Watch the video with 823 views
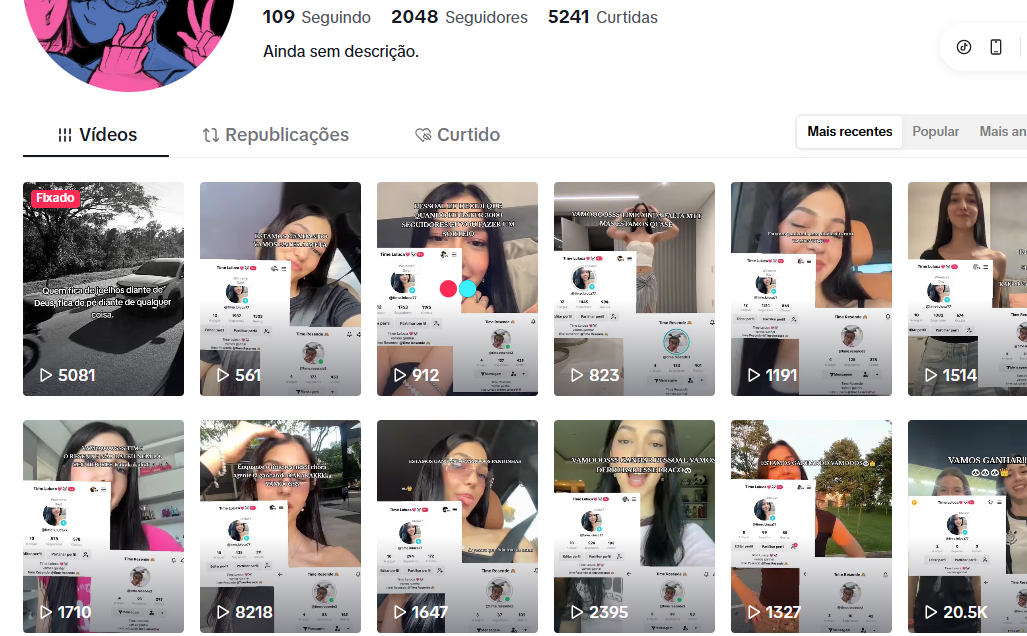Viewport: 1027px width, 636px height. pyautogui.click(x=634, y=289)
